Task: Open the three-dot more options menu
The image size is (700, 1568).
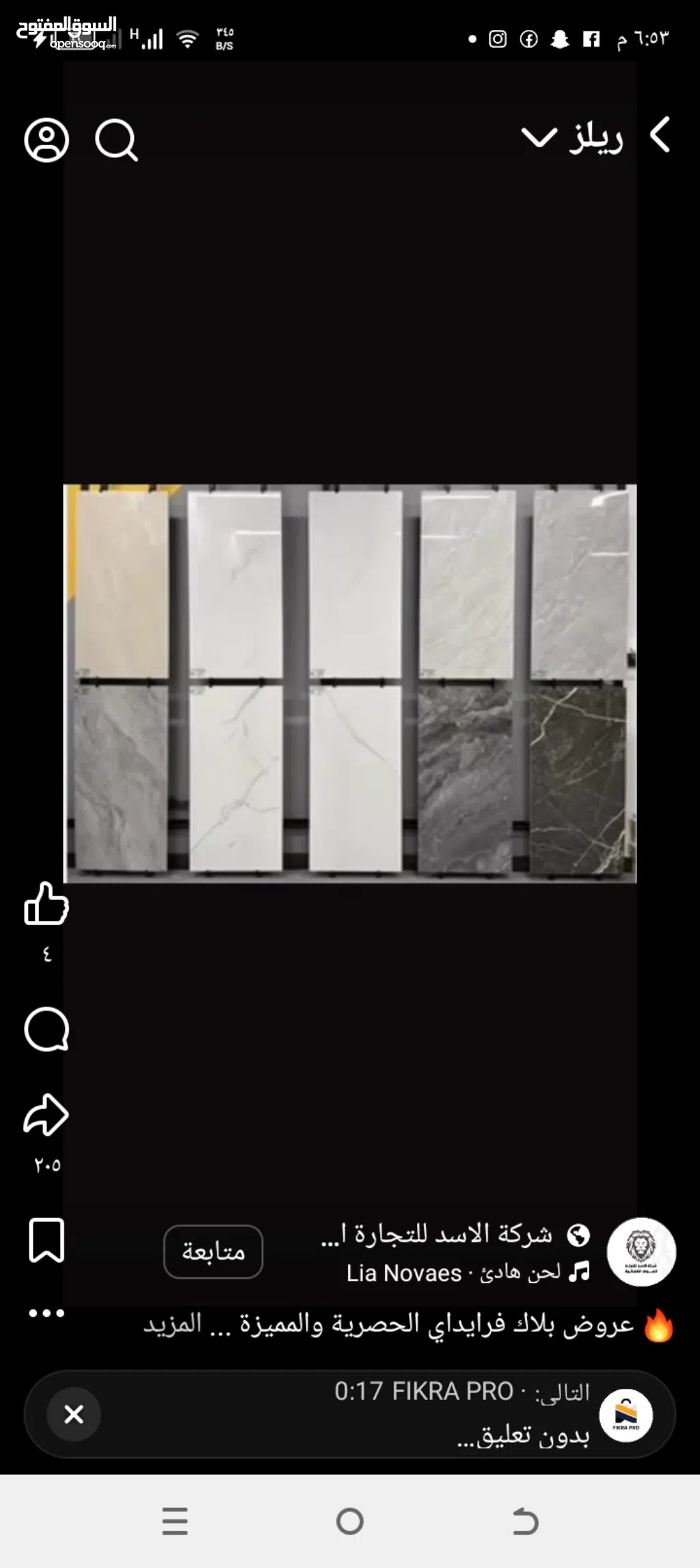Action: click(x=46, y=1313)
